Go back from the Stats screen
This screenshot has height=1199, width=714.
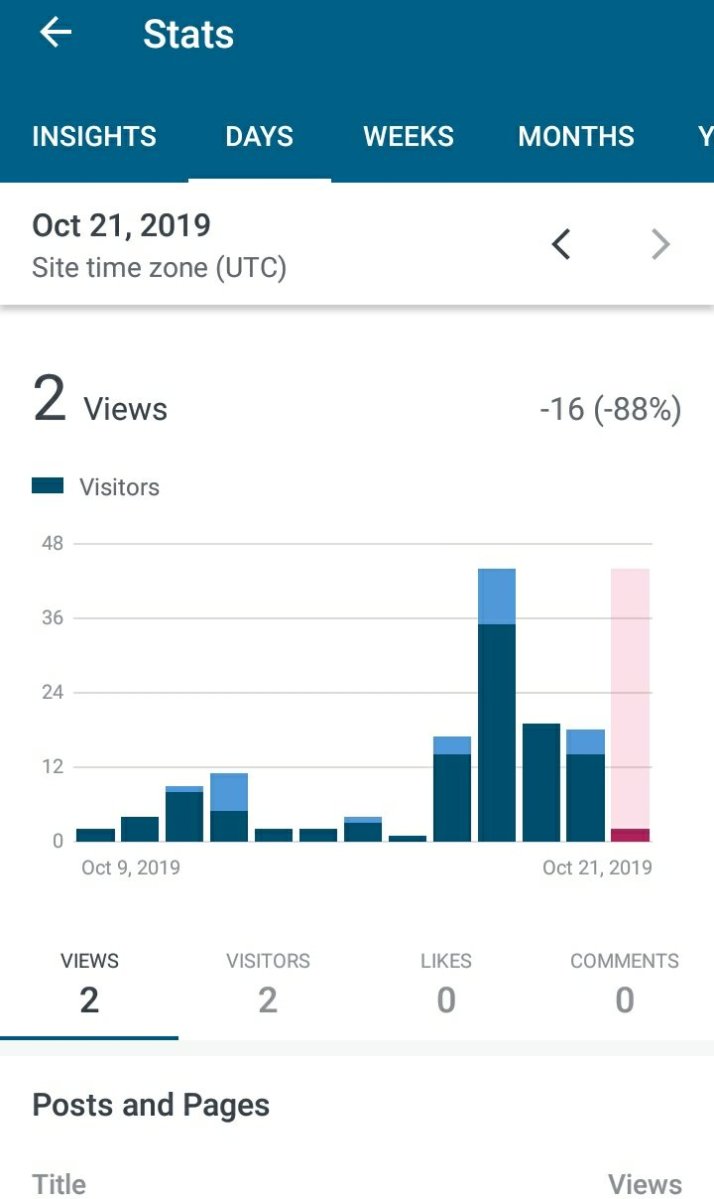[55, 34]
